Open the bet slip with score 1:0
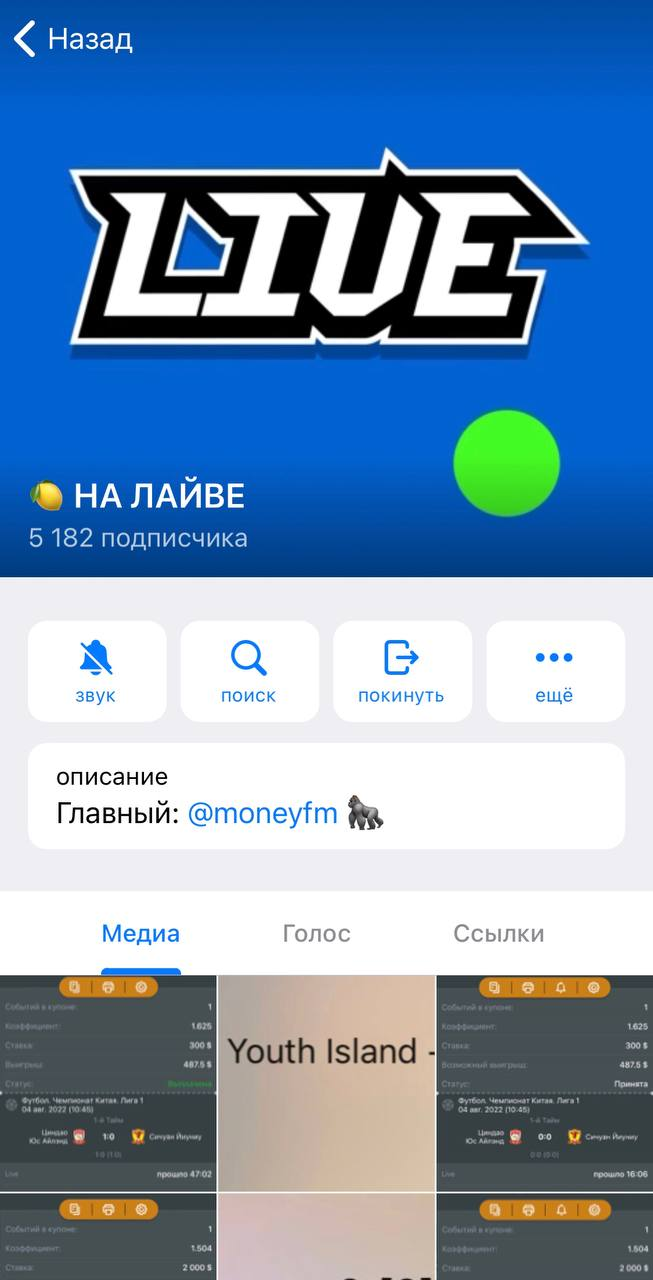 click(x=108, y=1083)
